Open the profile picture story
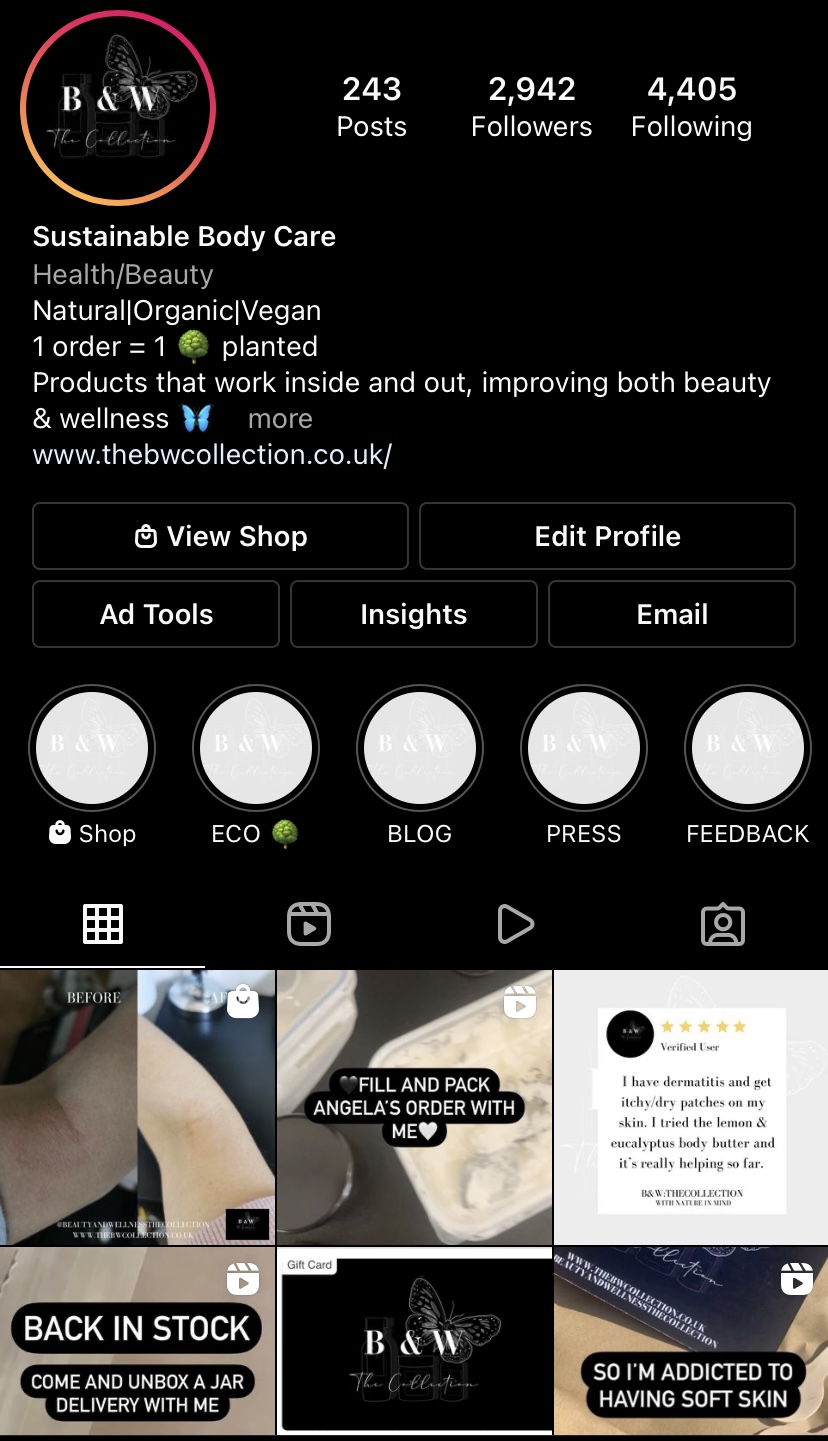Screen dimensions: 828x1441 [118, 108]
